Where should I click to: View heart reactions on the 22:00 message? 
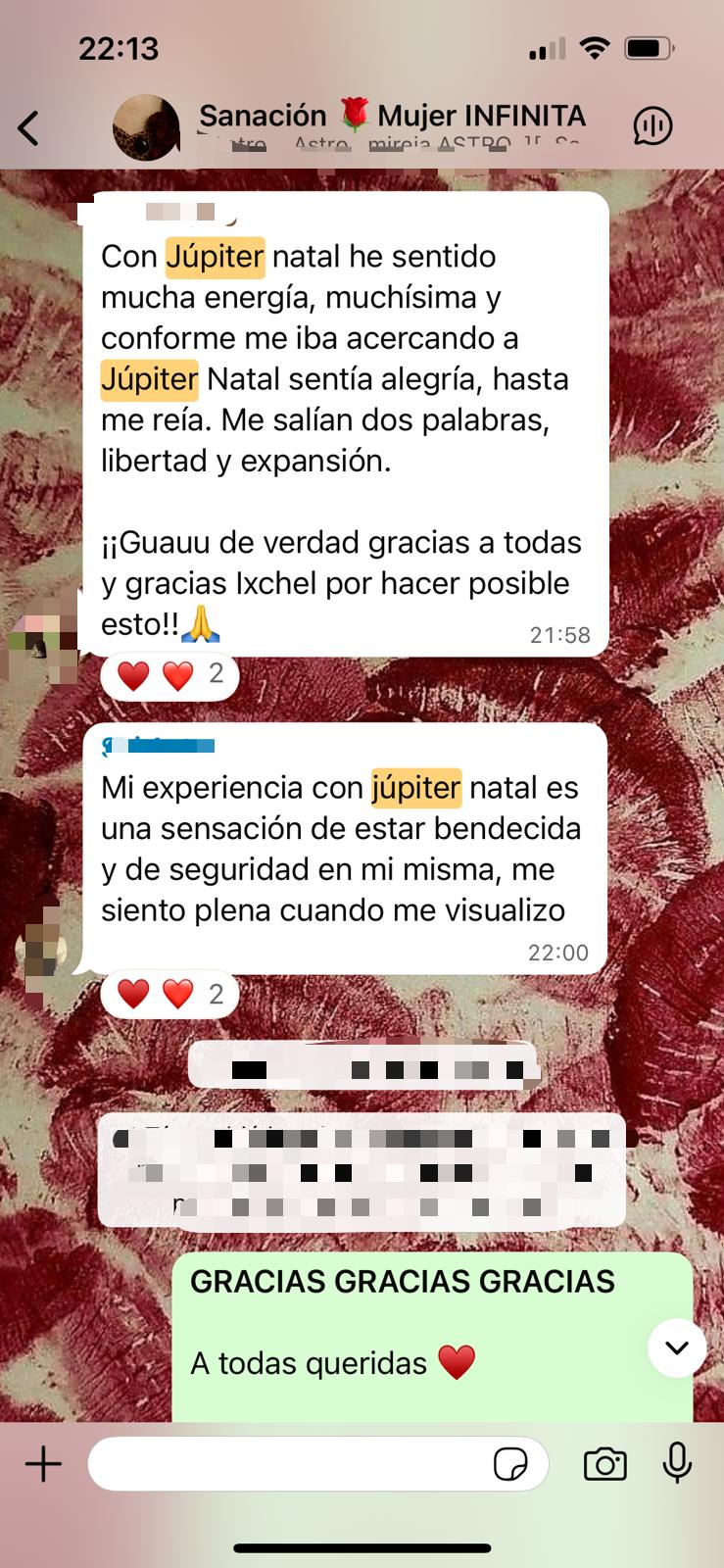[169, 995]
